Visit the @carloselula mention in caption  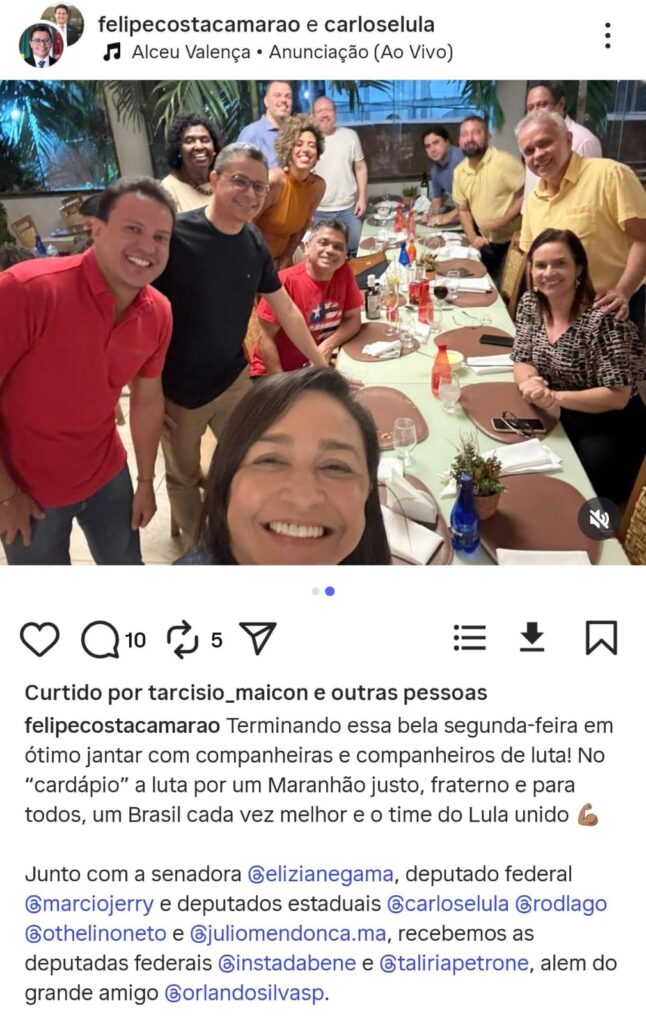[448, 904]
